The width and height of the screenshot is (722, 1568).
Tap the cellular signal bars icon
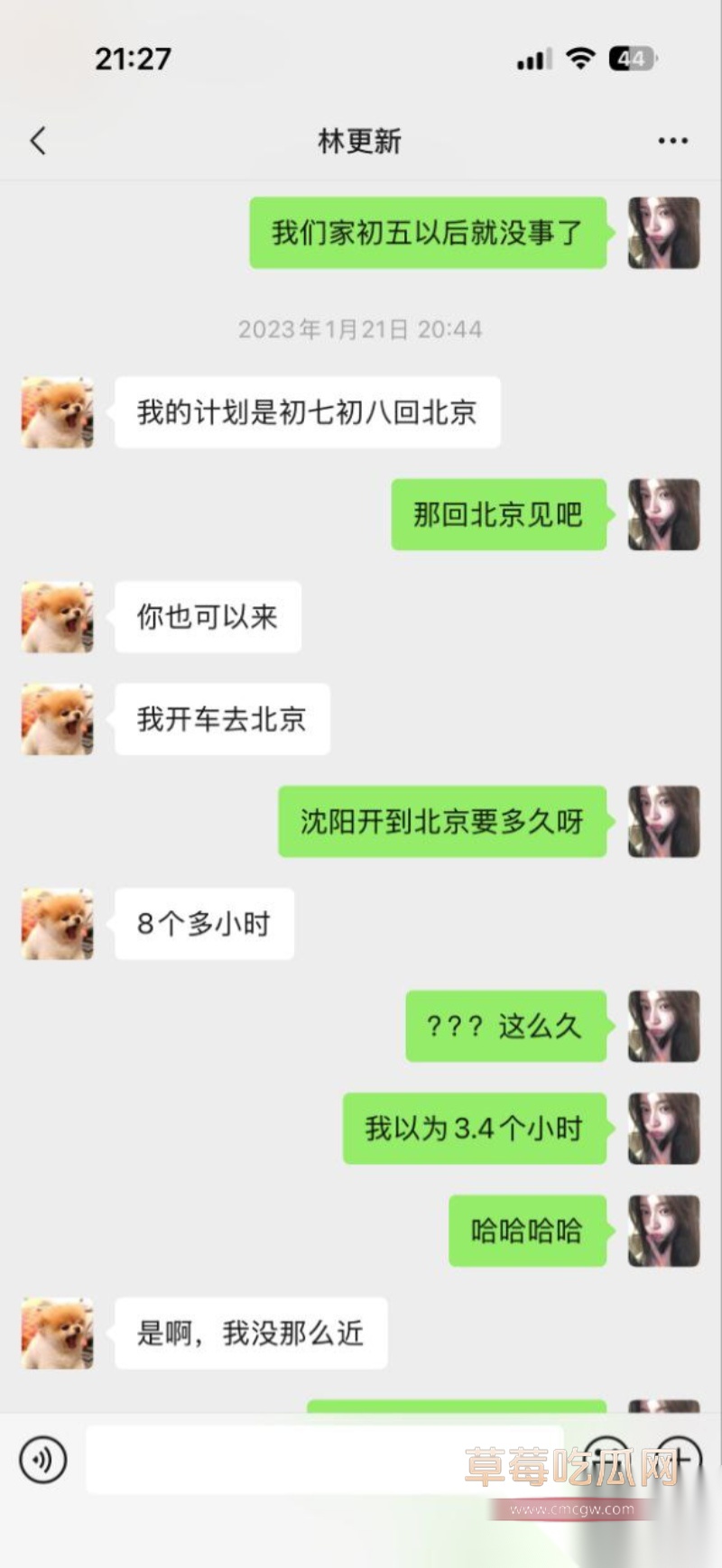coord(532,58)
